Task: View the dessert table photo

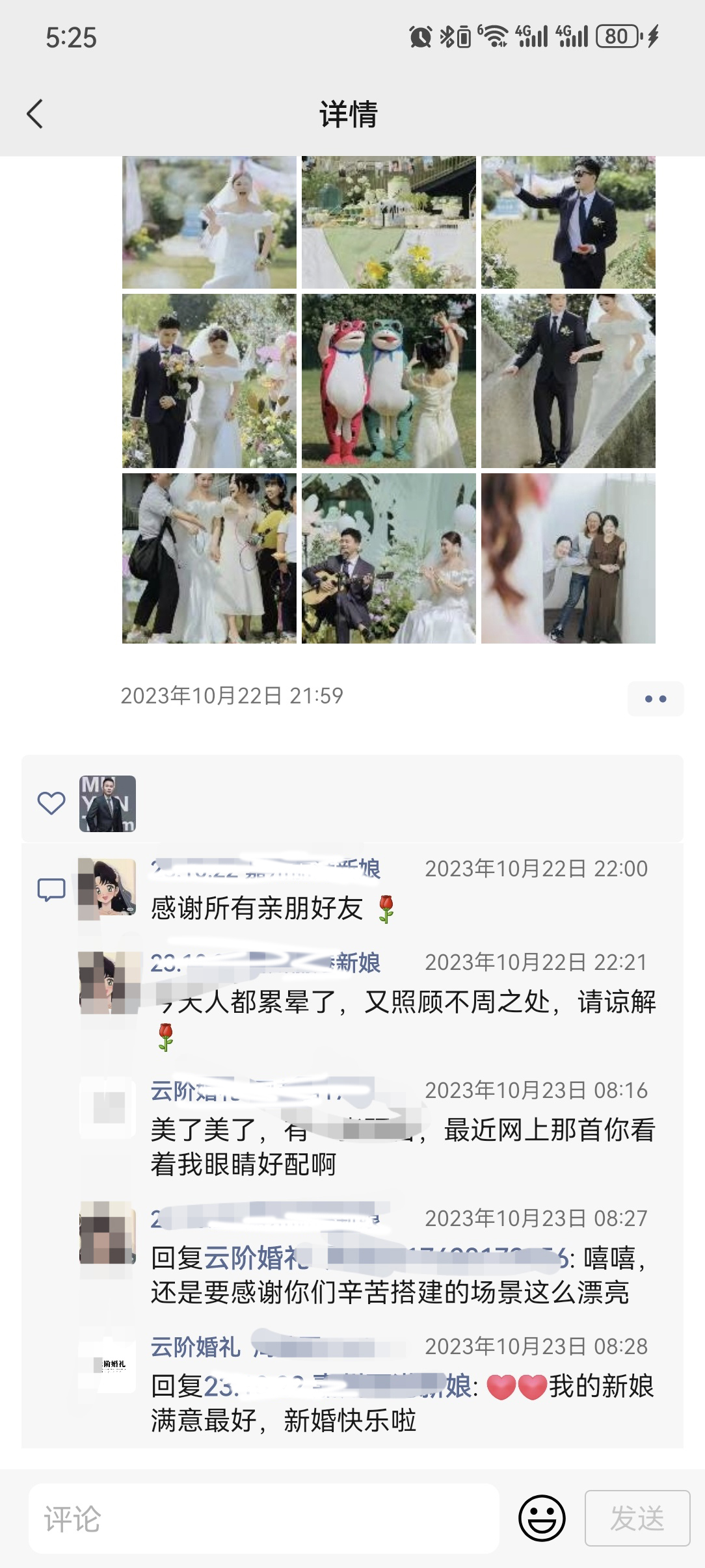Action: [388, 222]
